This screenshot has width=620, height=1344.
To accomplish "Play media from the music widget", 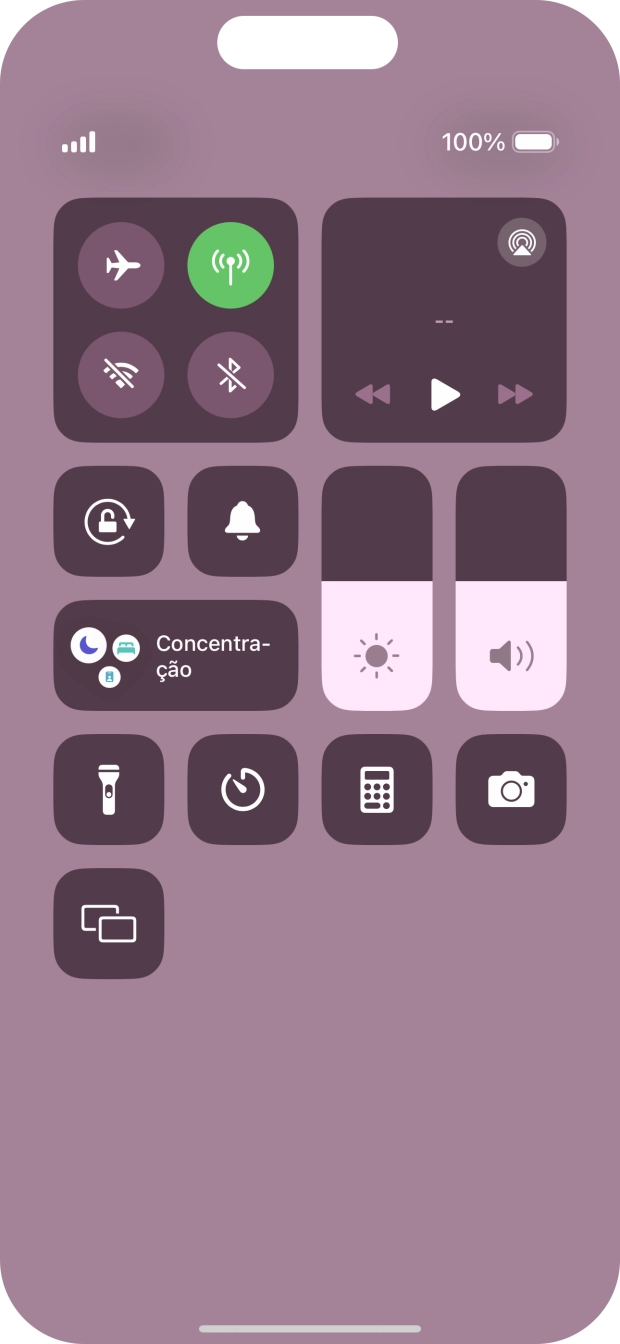I will 444,394.
